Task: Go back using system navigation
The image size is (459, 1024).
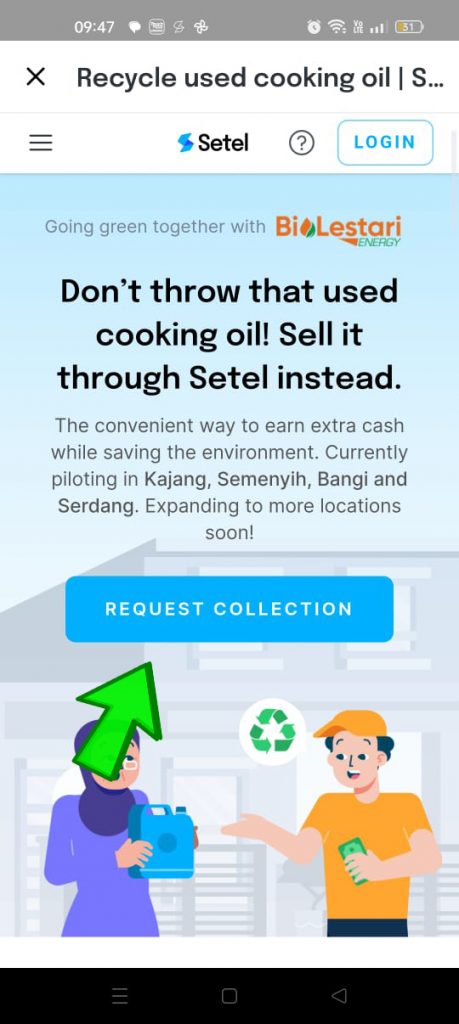Action: pyautogui.click(x=338, y=995)
